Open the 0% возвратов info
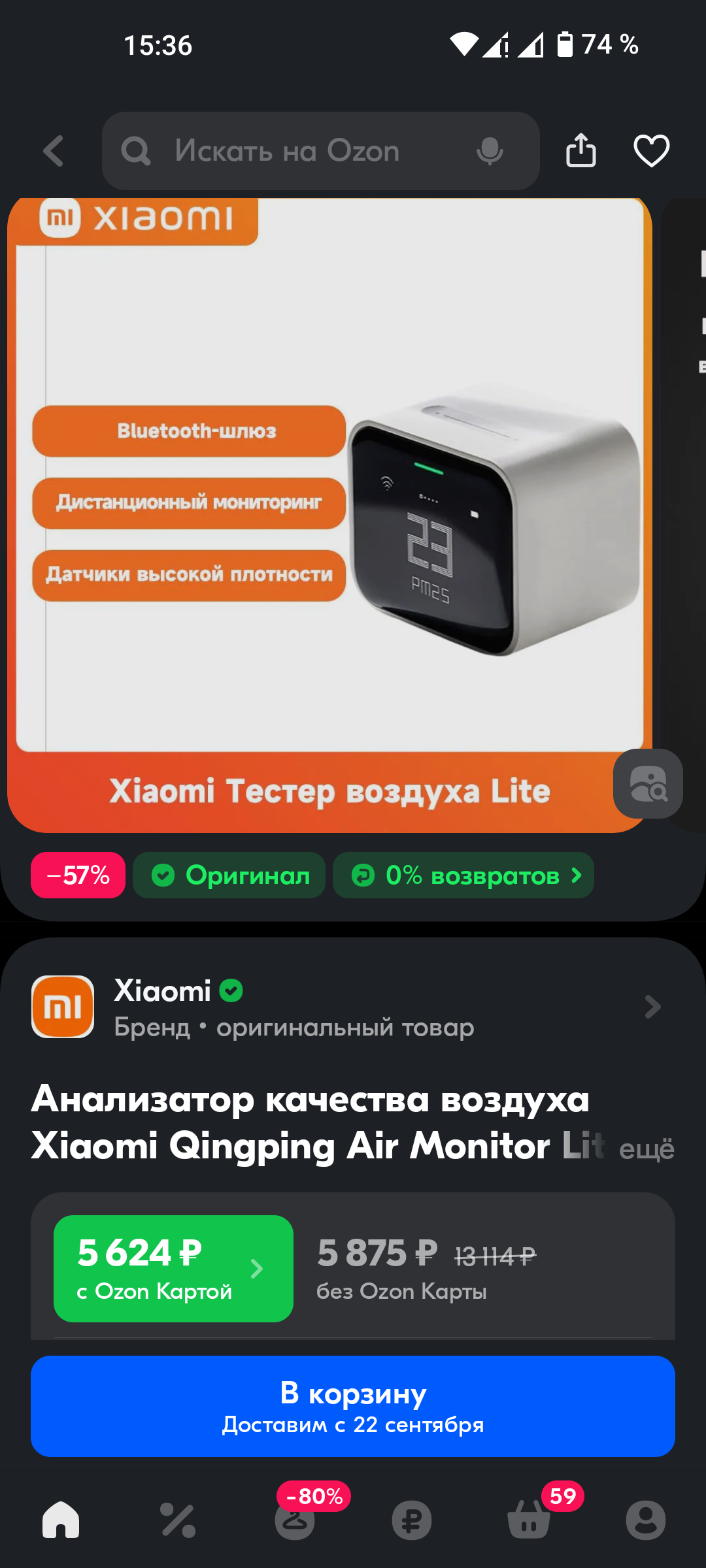 click(463, 875)
